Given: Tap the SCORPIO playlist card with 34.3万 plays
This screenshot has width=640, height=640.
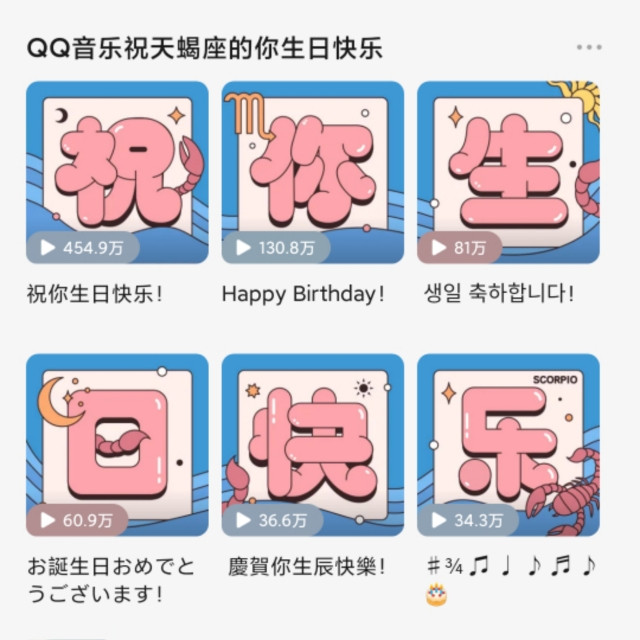Looking at the screenshot, I should point(508,445).
